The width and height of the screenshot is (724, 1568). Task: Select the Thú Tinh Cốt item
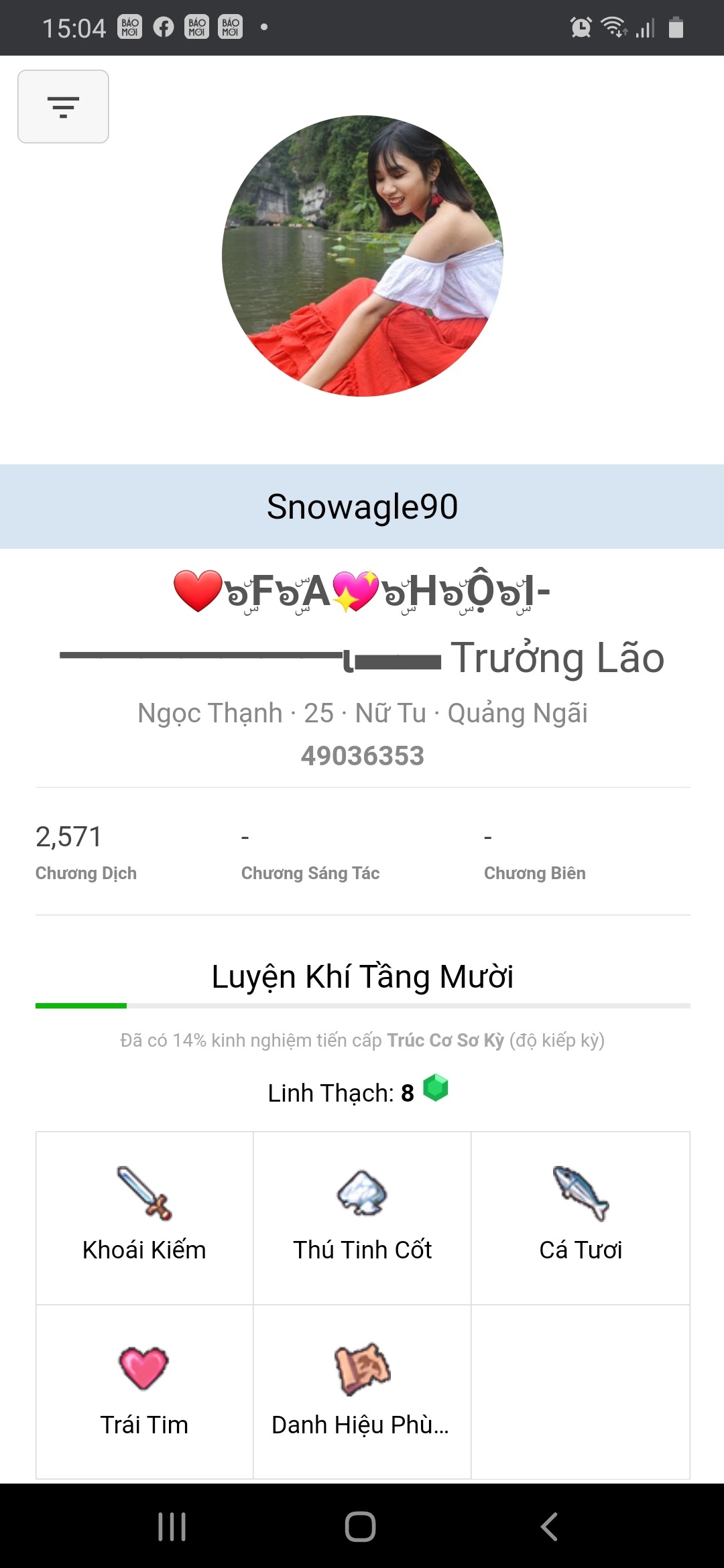[362, 1218]
